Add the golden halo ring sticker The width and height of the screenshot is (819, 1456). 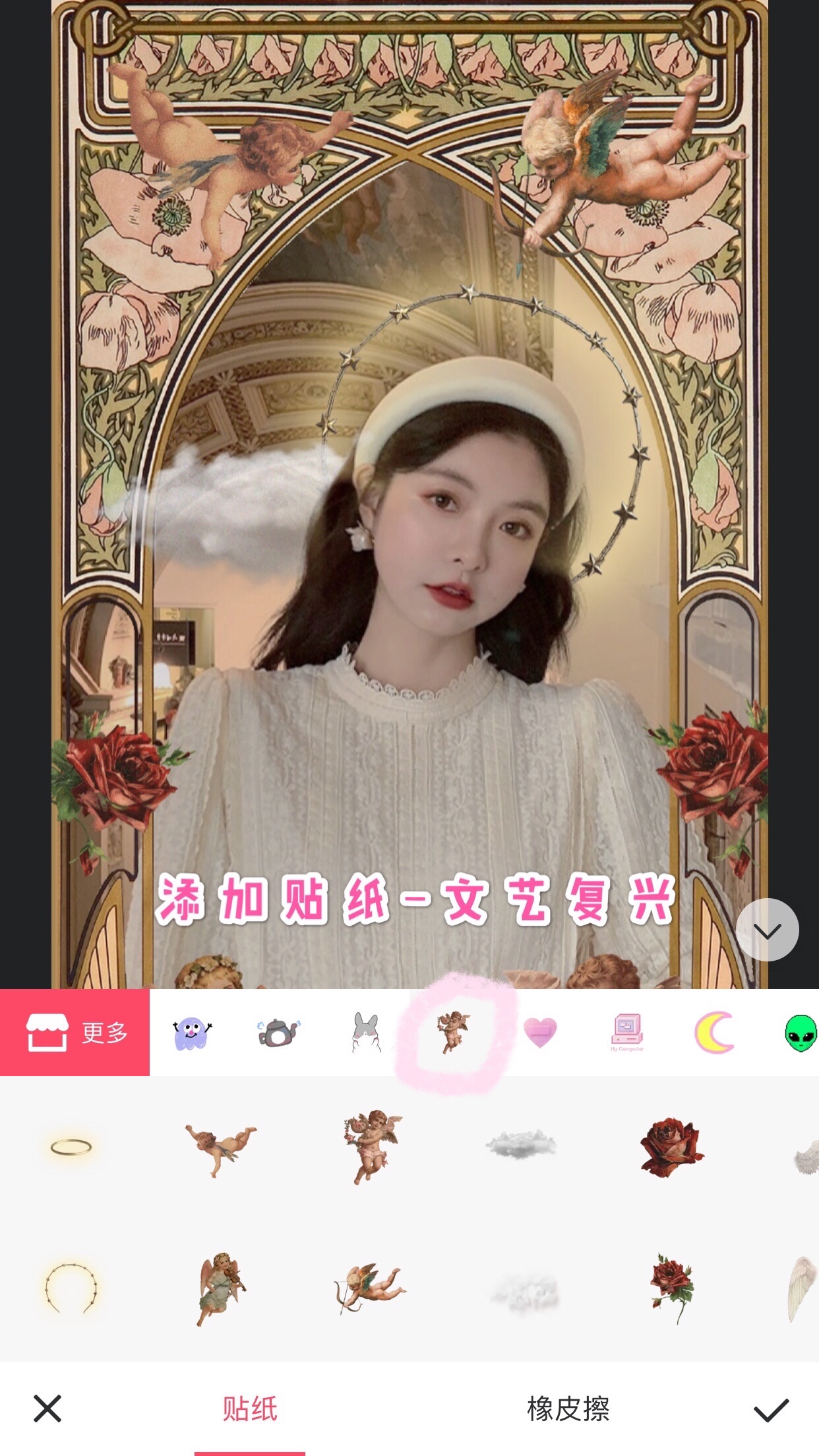click(71, 1147)
